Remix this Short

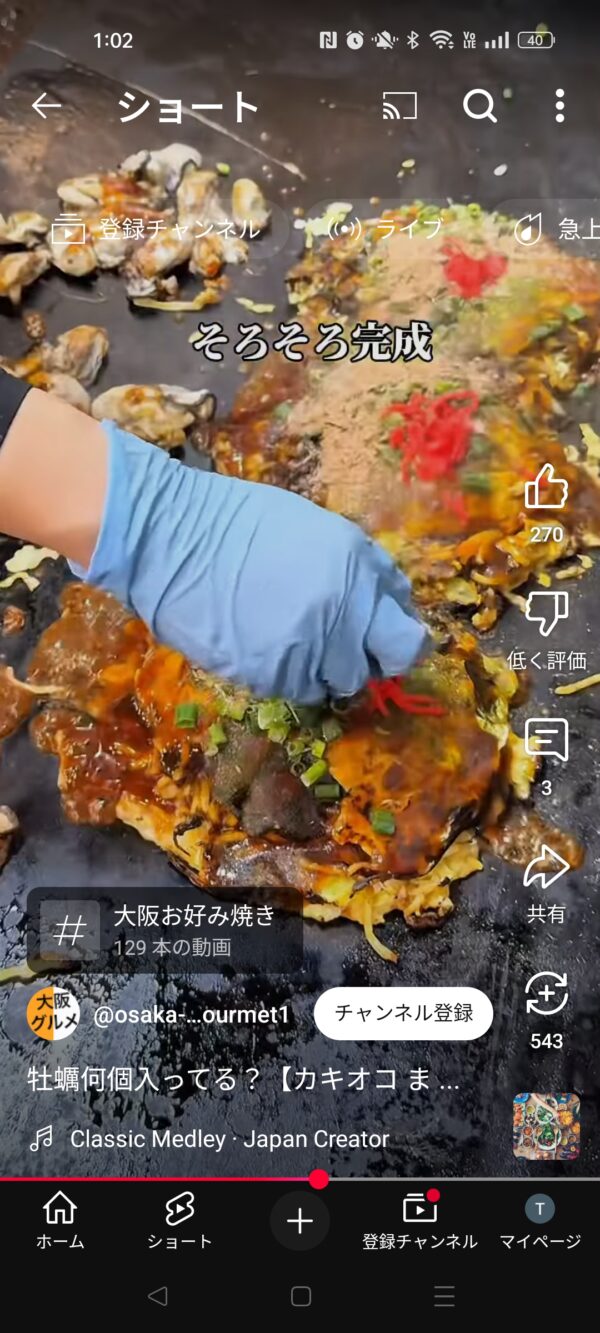(546, 995)
